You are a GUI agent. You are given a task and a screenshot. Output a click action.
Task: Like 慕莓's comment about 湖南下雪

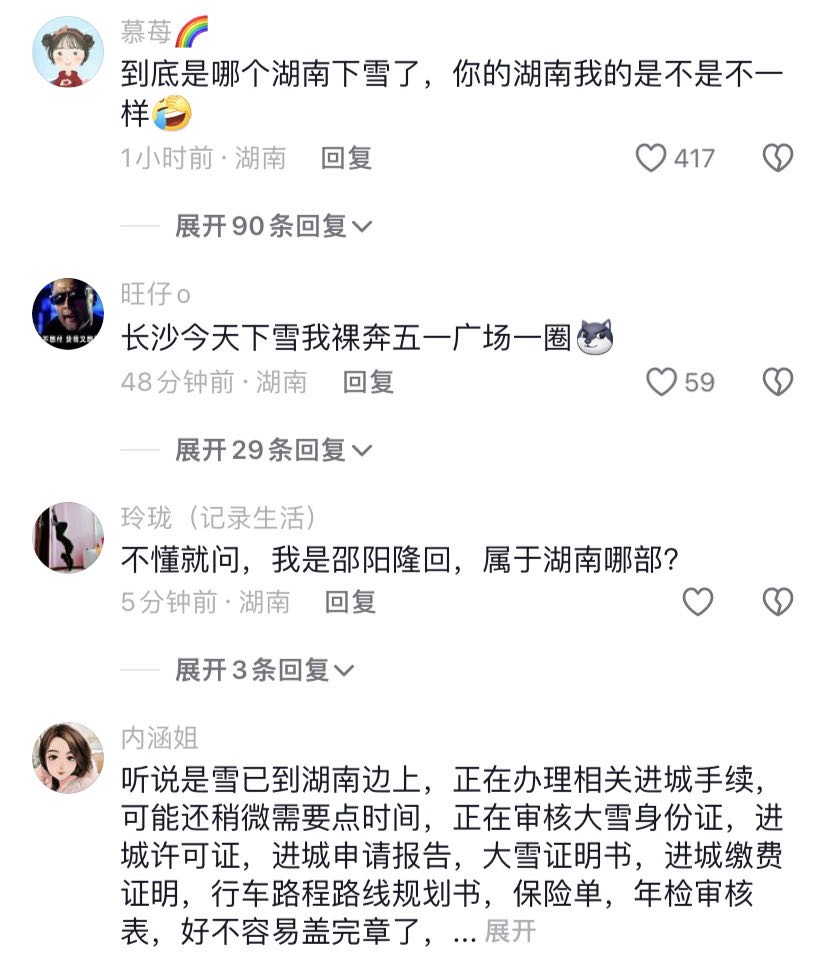652,157
